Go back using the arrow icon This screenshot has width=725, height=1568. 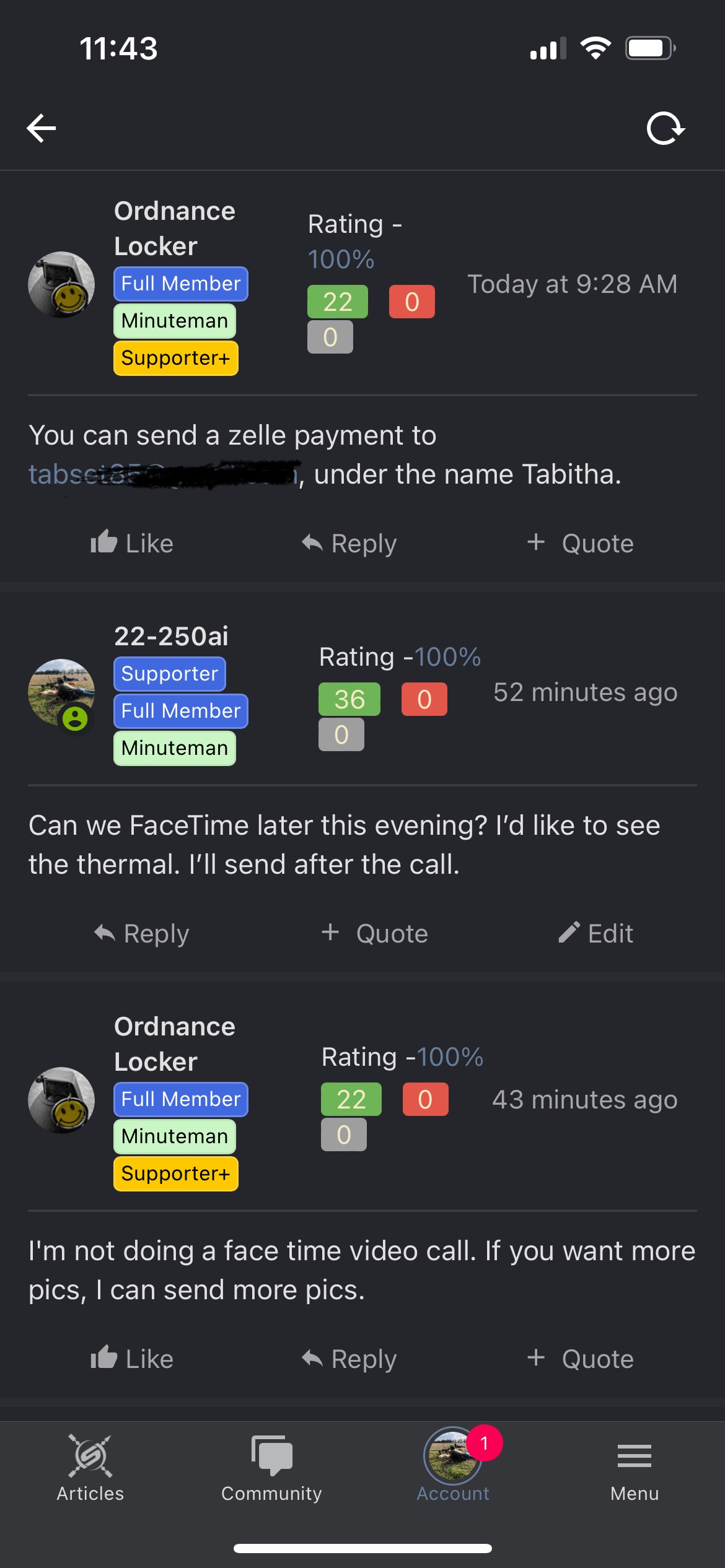point(42,128)
